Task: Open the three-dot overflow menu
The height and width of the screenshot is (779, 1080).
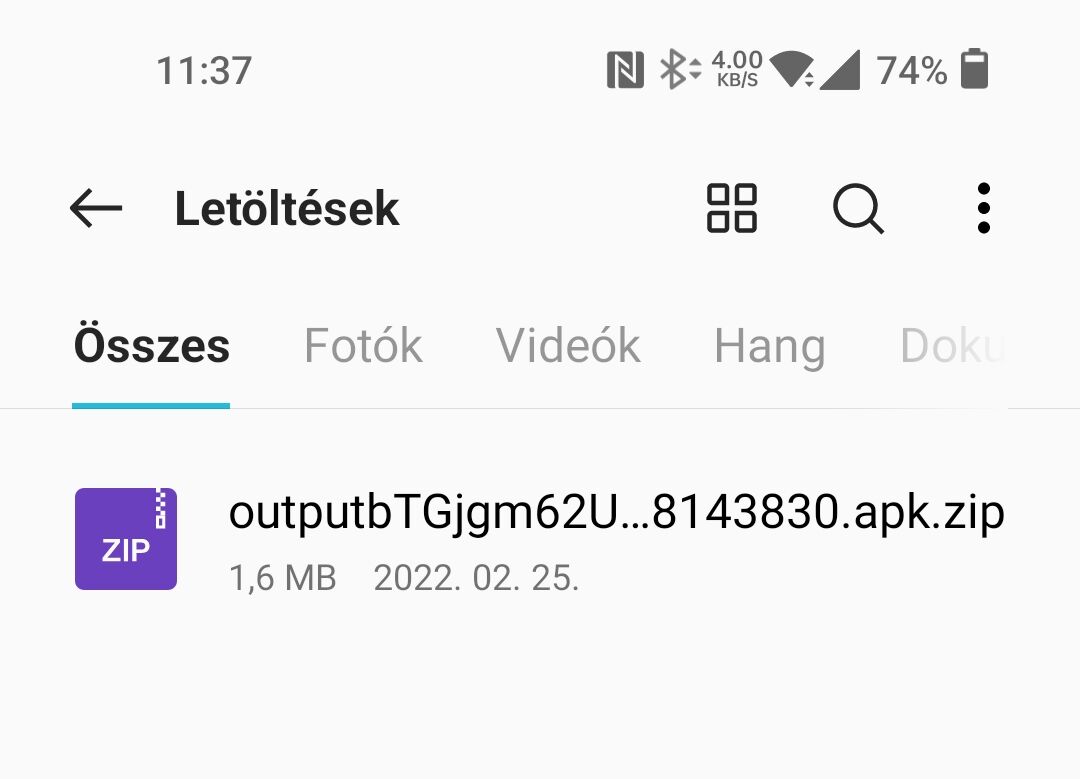Action: [983, 208]
